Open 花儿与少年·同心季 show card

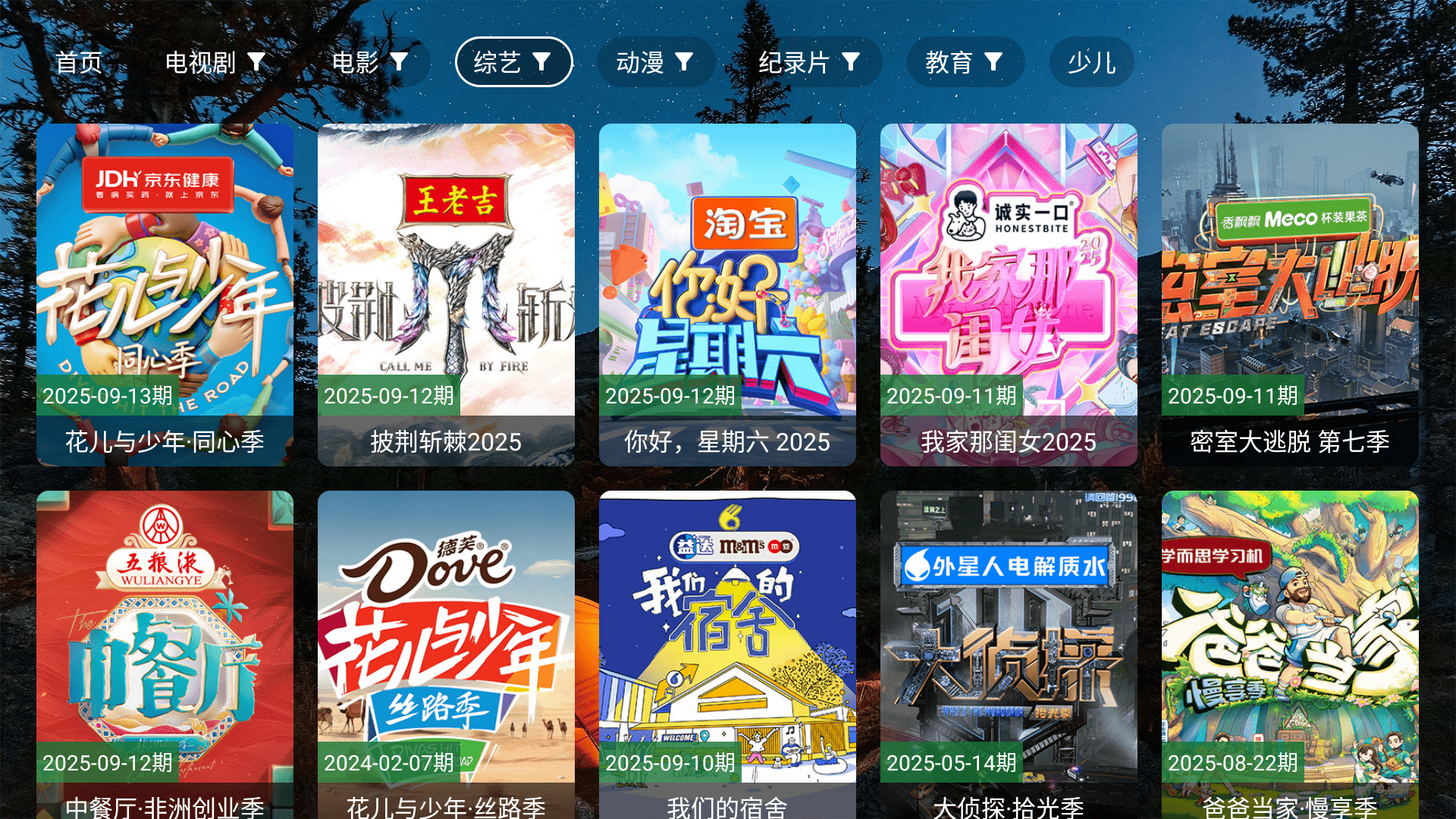point(165,294)
